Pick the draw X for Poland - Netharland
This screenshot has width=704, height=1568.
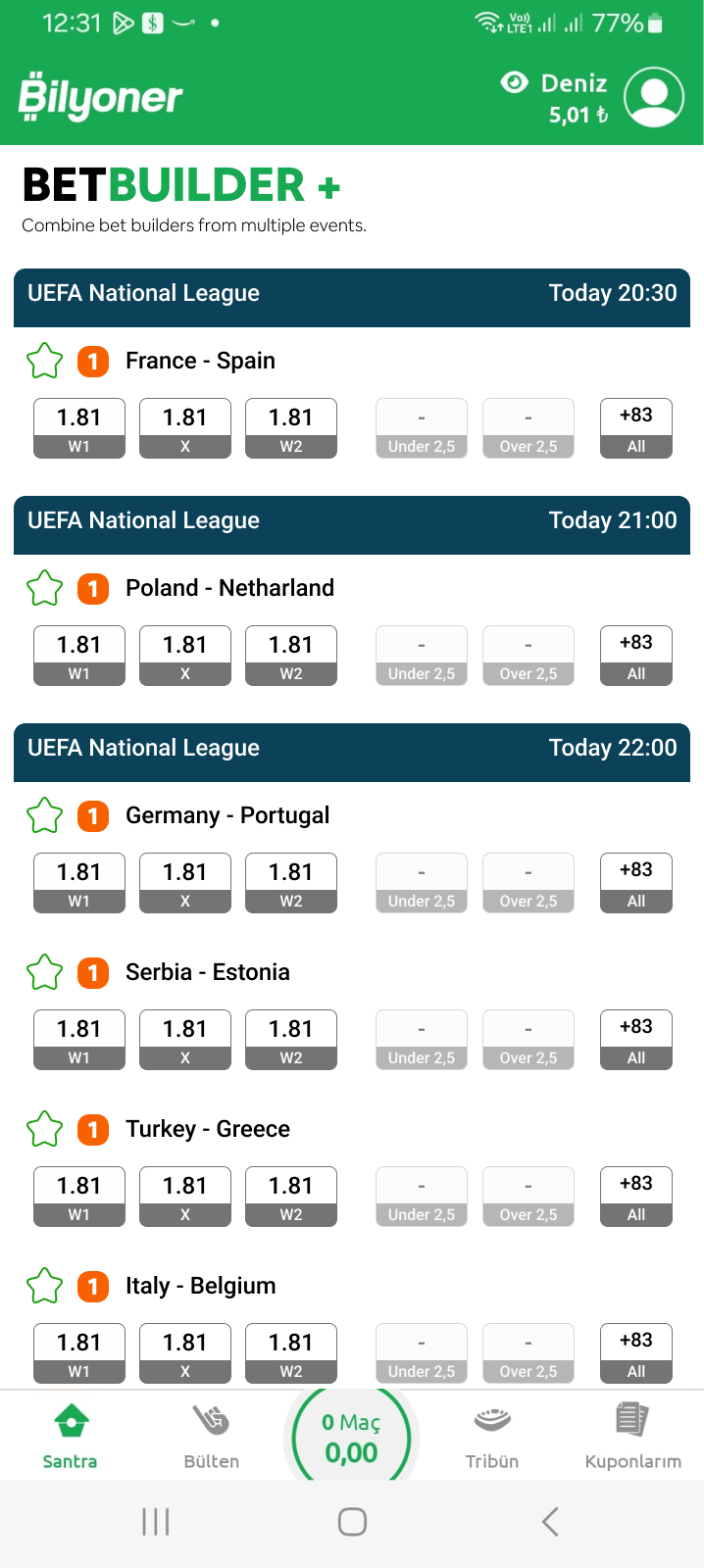185,656
